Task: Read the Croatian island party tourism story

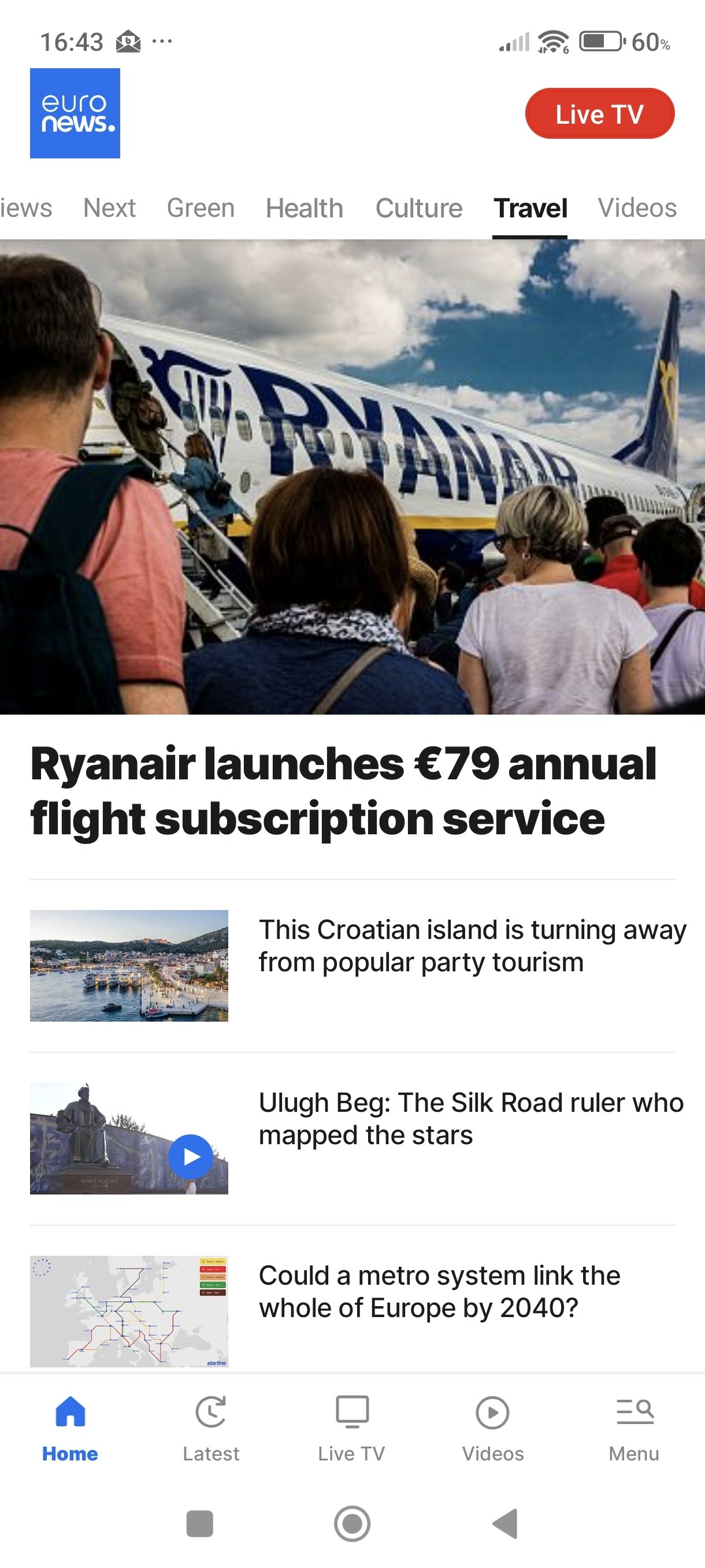Action: pyautogui.click(x=472, y=946)
